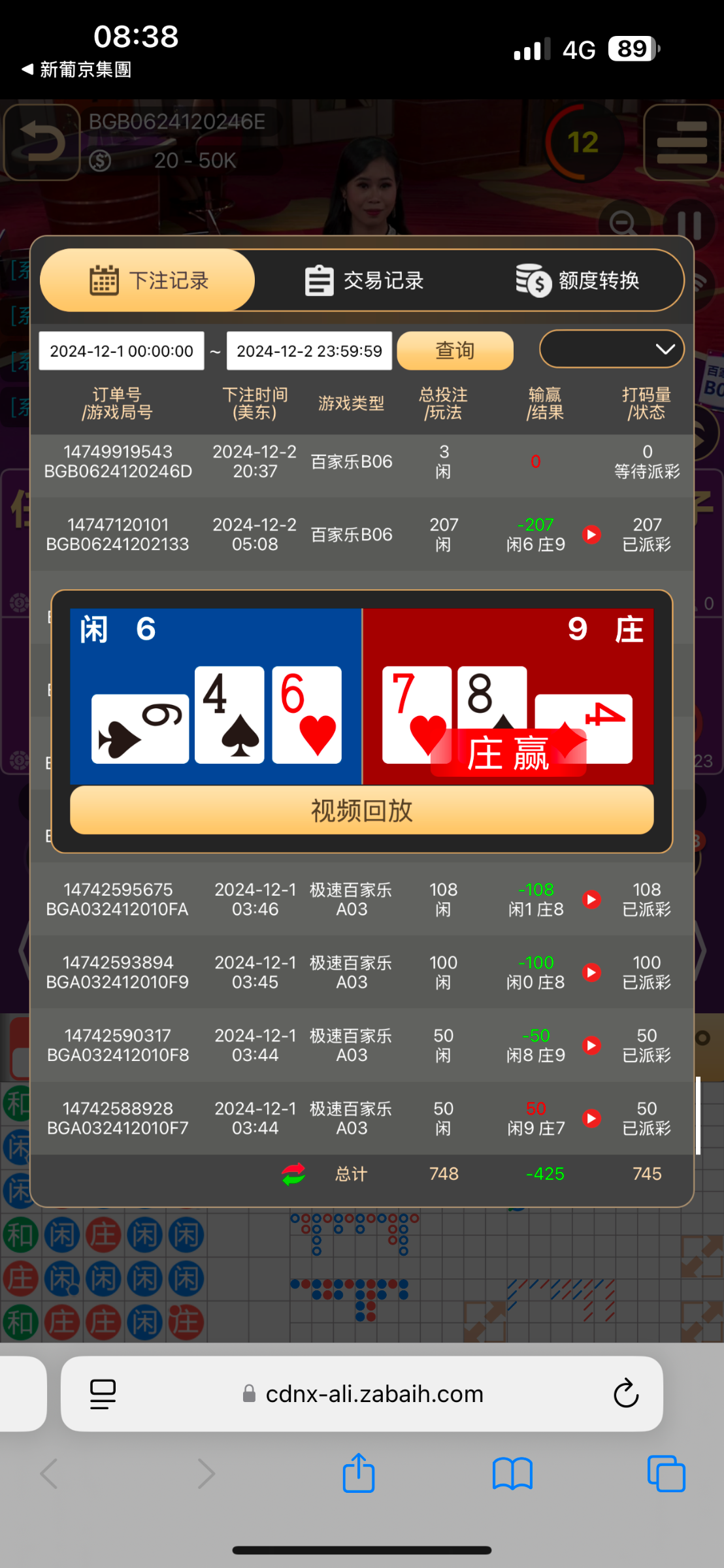
Task: Select the 下注记录 tab
Action: tap(148, 281)
